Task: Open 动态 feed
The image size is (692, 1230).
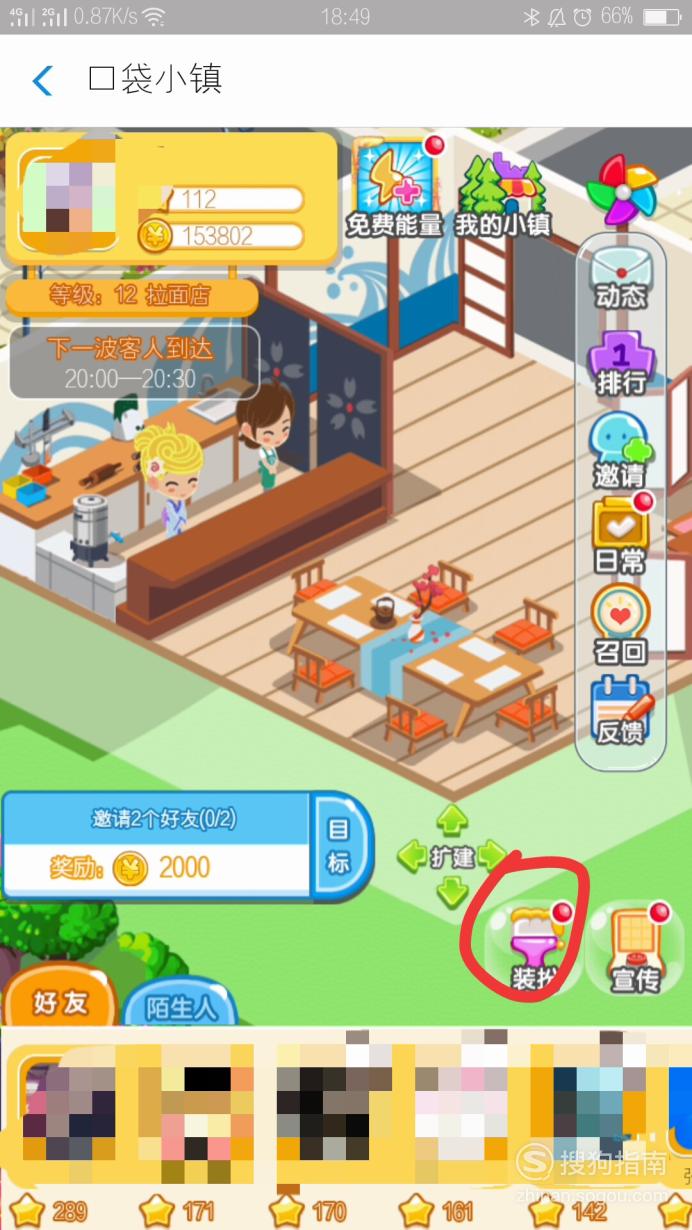Action: (620, 277)
